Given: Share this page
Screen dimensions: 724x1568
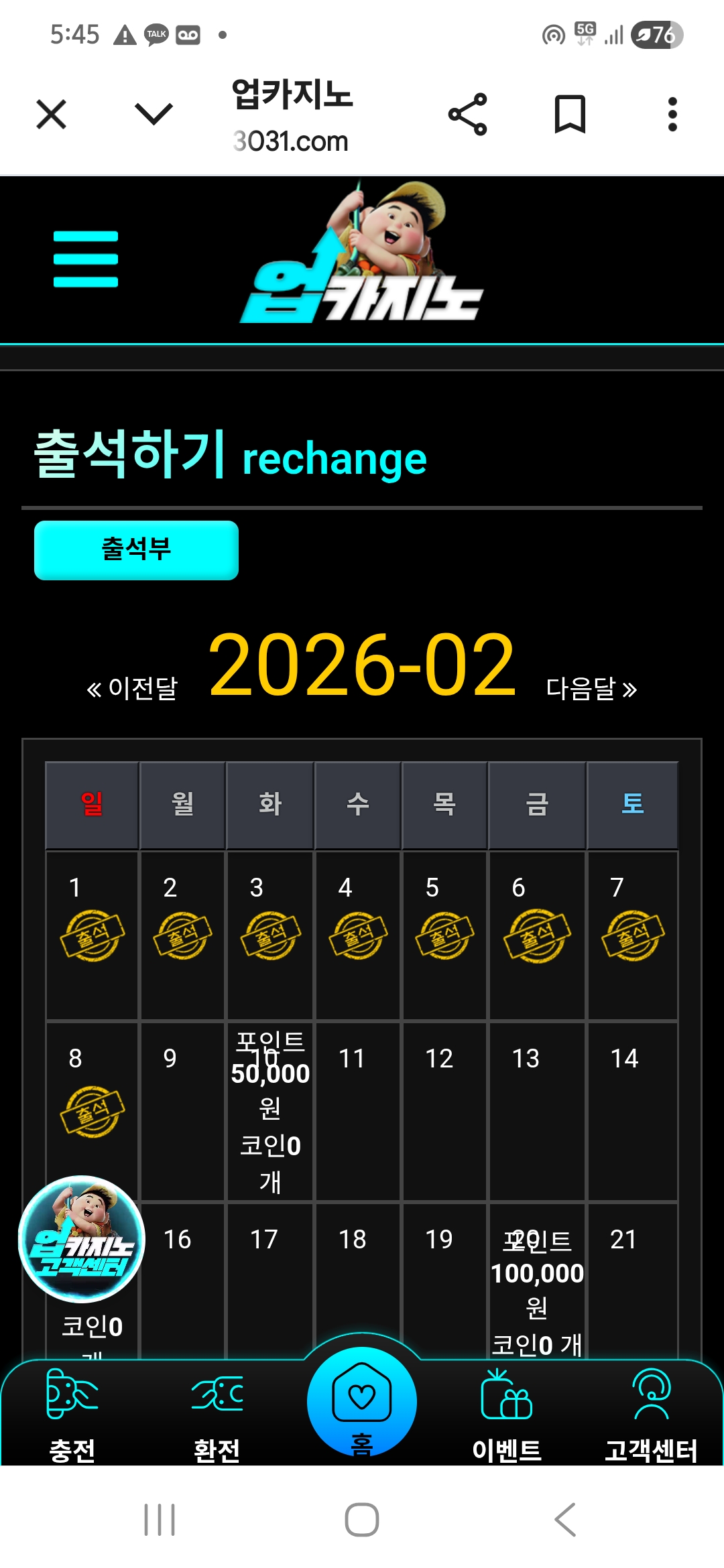Looking at the screenshot, I should [468, 115].
